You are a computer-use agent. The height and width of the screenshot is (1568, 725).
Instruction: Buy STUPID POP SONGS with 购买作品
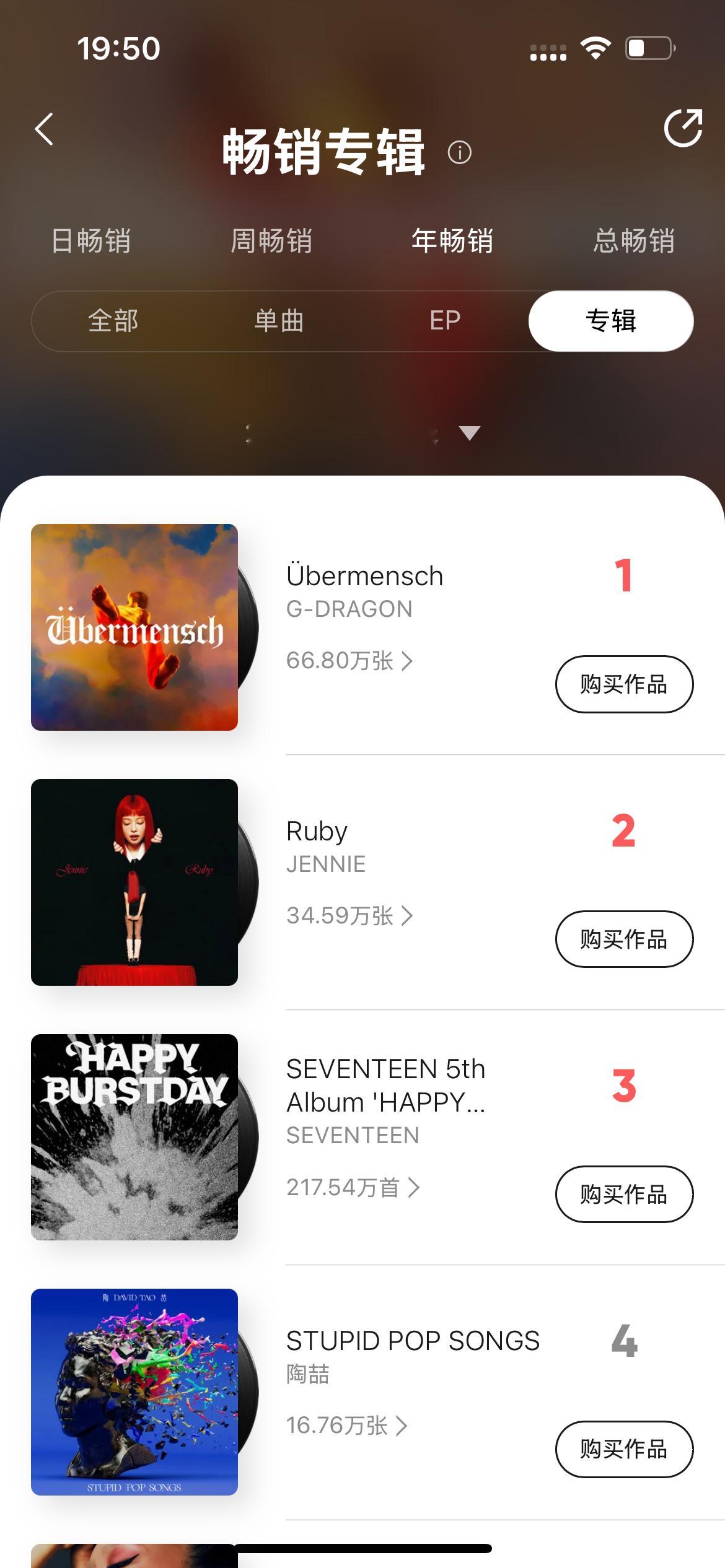pyautogui.click(x=623, y=1450)
